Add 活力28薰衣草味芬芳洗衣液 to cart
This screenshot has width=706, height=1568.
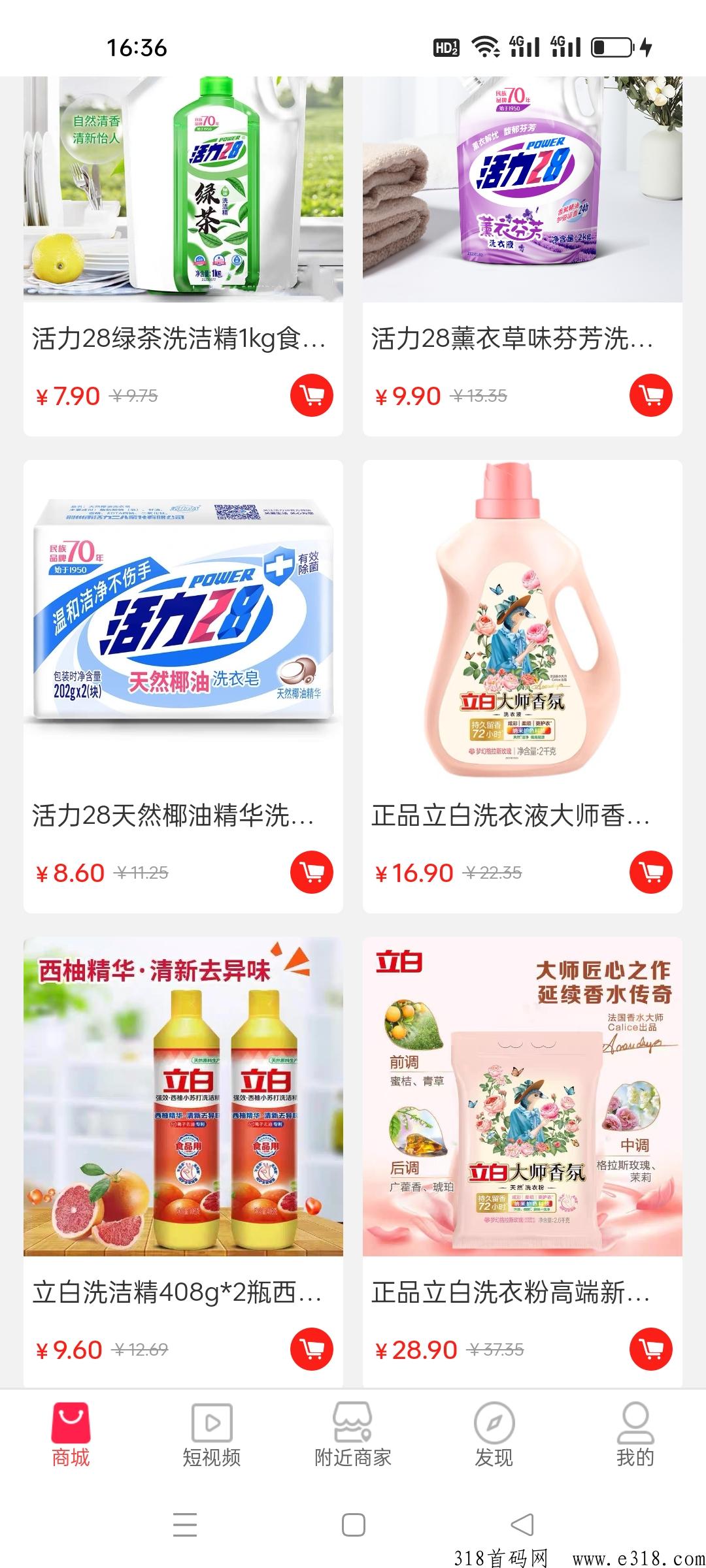(651, 395)
